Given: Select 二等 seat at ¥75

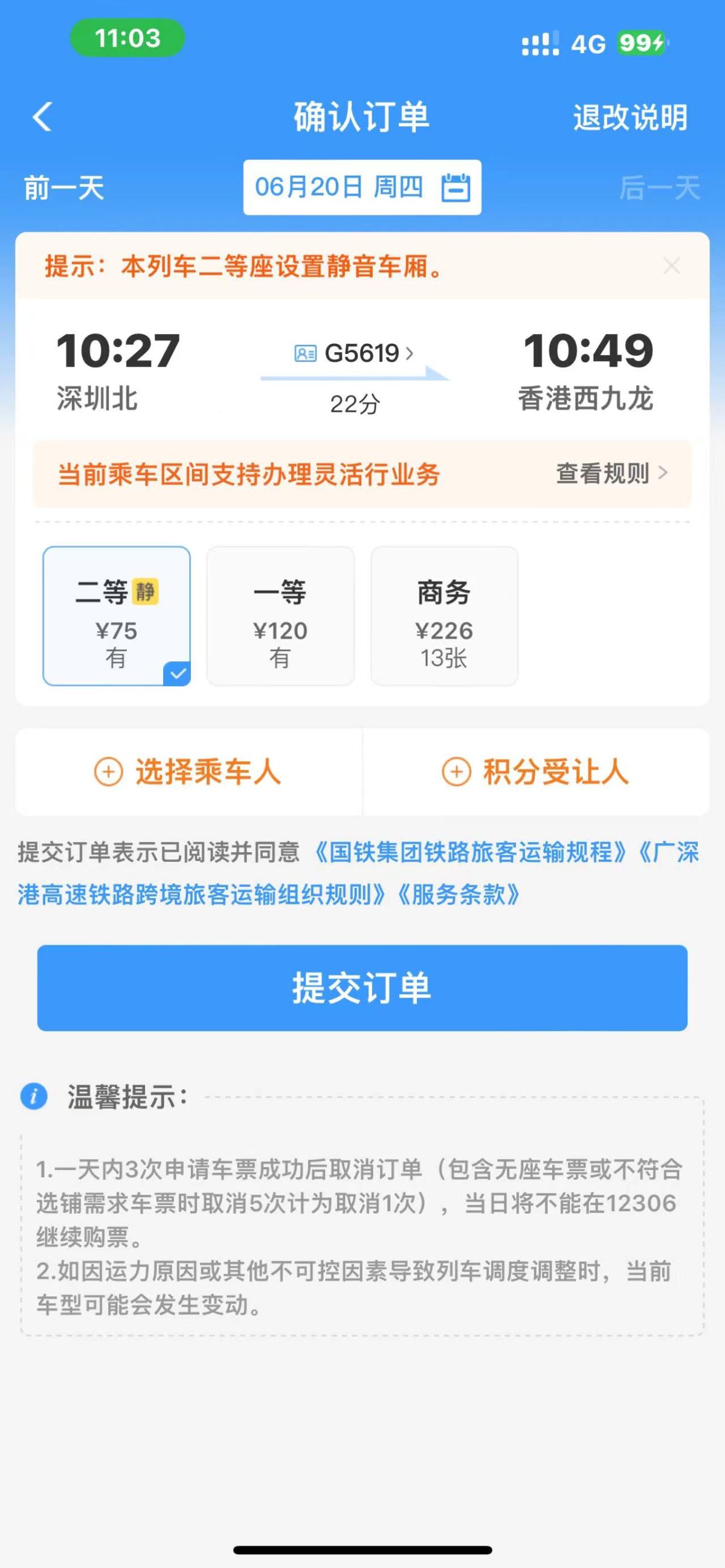Looking at the screenshot, I should (x=116, y=616).
